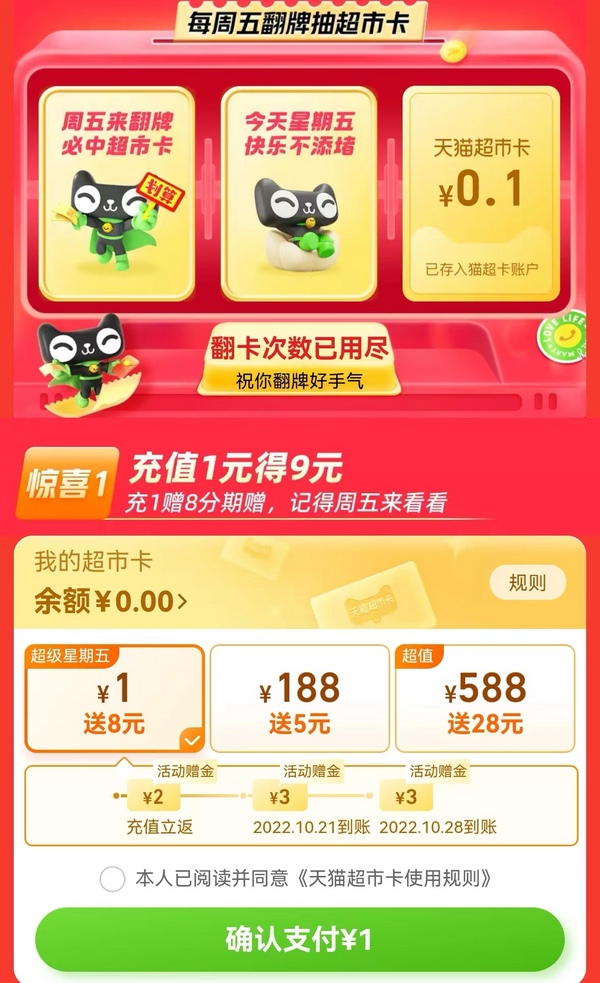Screen dimensions: 600x983
Task: Select the ¥1 送8元 recharge option
Action: [x=115, y=698]
